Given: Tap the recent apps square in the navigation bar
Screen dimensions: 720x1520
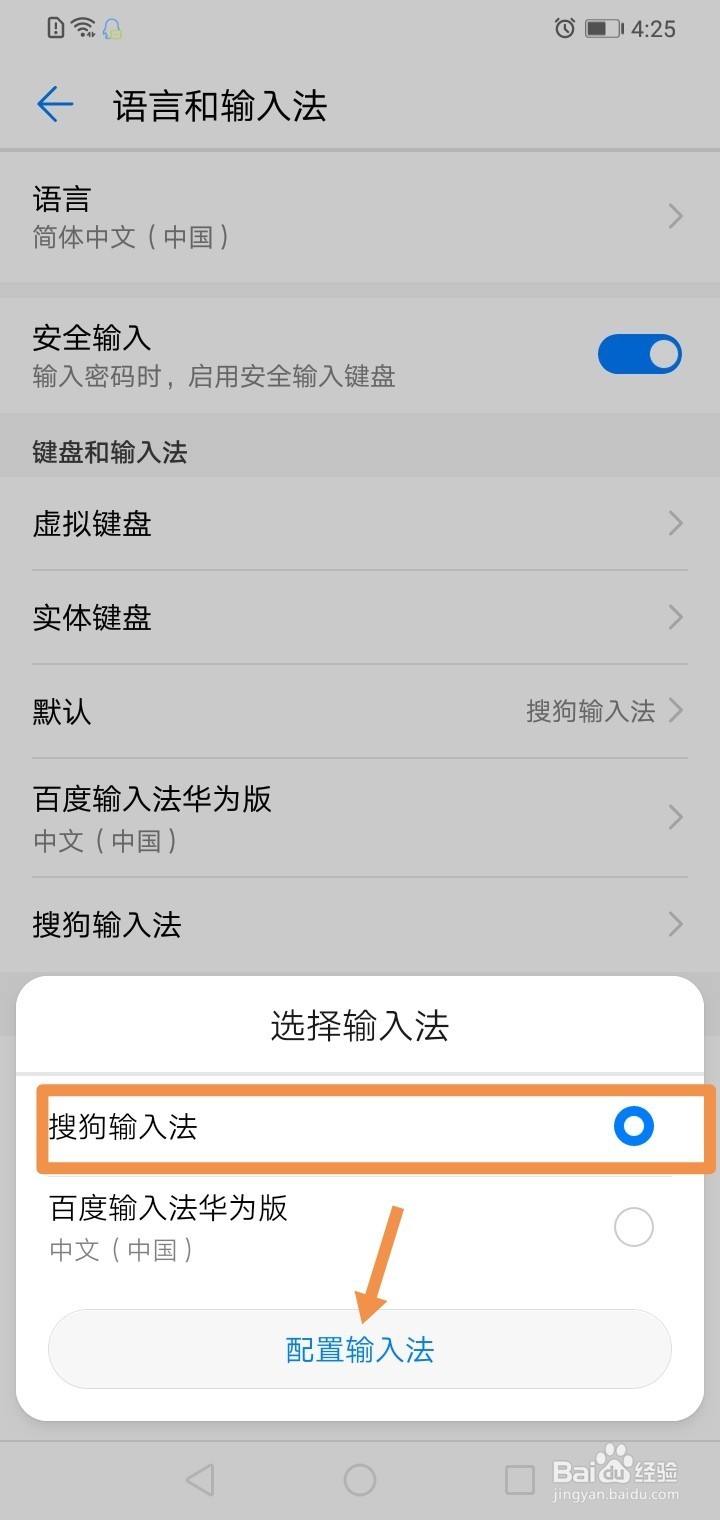Looking at the screenshot, I should [520, 1477].
